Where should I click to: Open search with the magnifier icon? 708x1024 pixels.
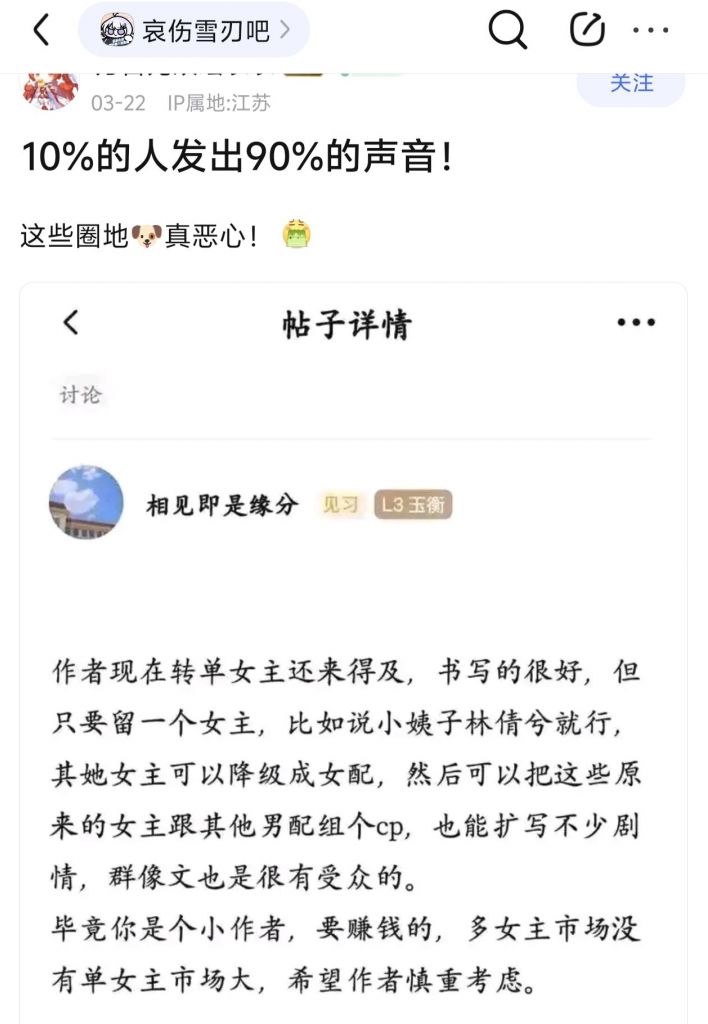pyautogui.click(x=507, y=30)
